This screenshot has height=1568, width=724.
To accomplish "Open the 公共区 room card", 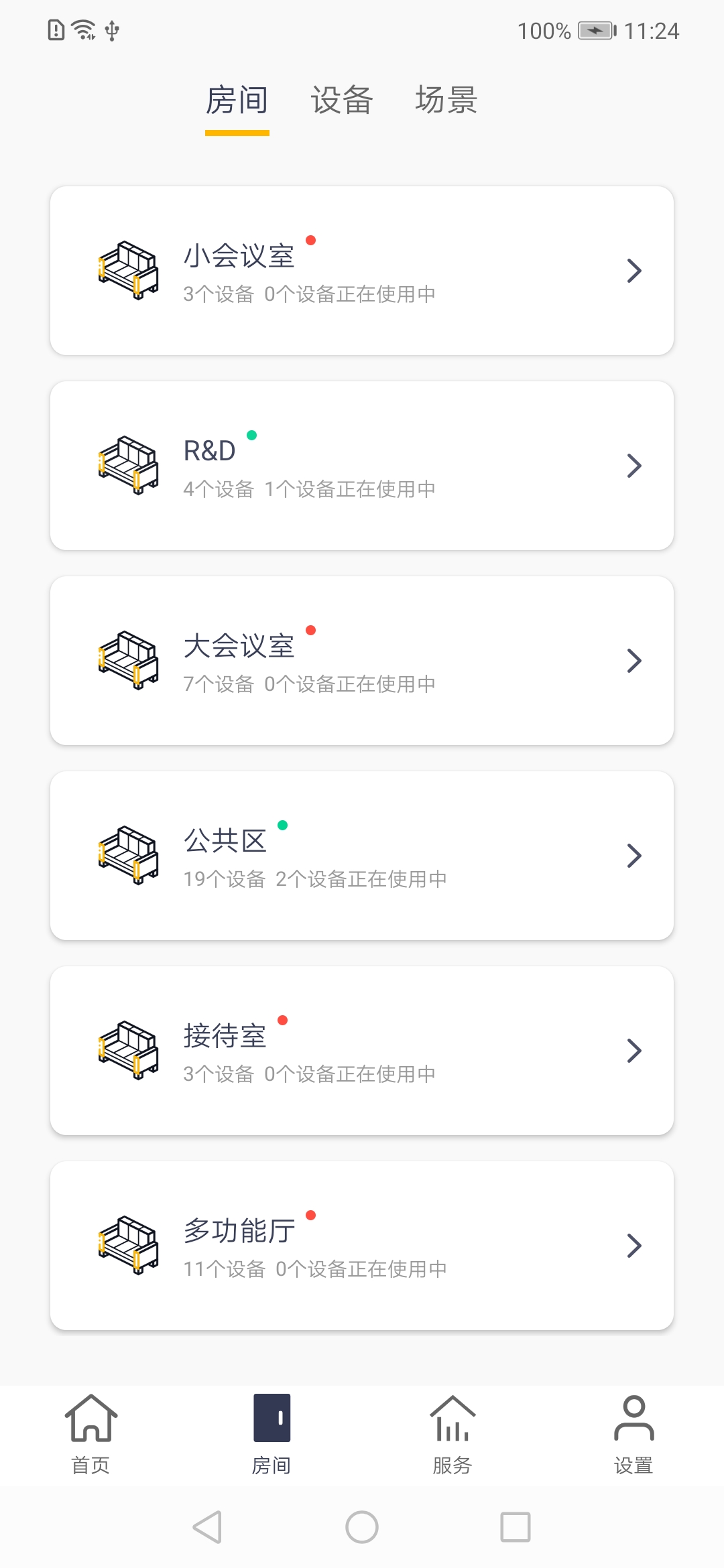I will click(x=362, y=856).
